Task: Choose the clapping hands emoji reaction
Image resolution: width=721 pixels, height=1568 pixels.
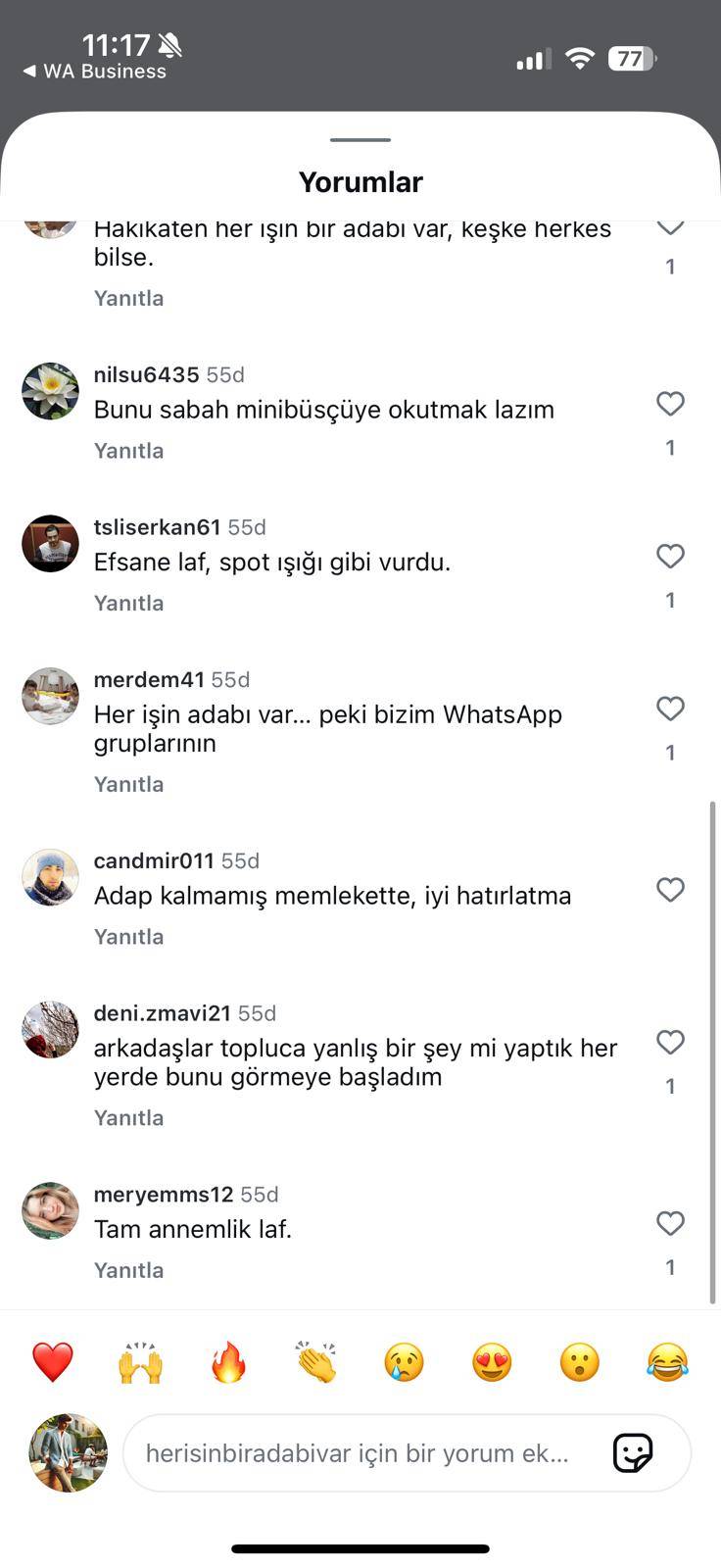Action: click(x=315, y=1361)
